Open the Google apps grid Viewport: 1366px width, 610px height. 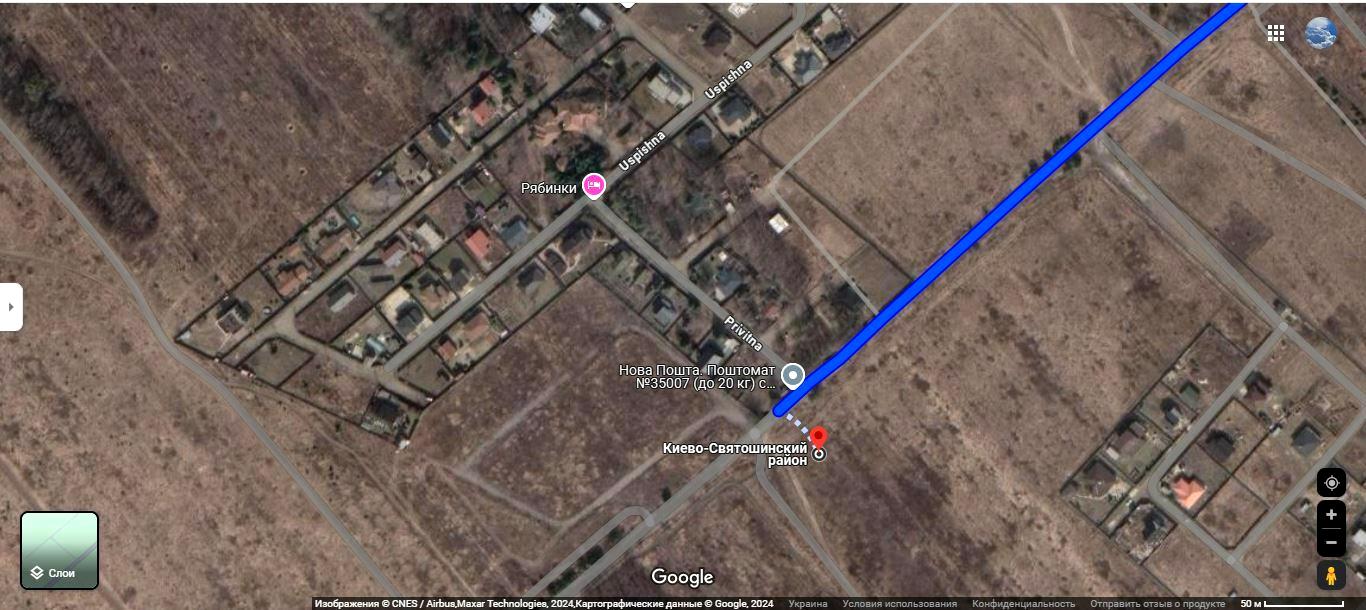tap(1275, 33)
